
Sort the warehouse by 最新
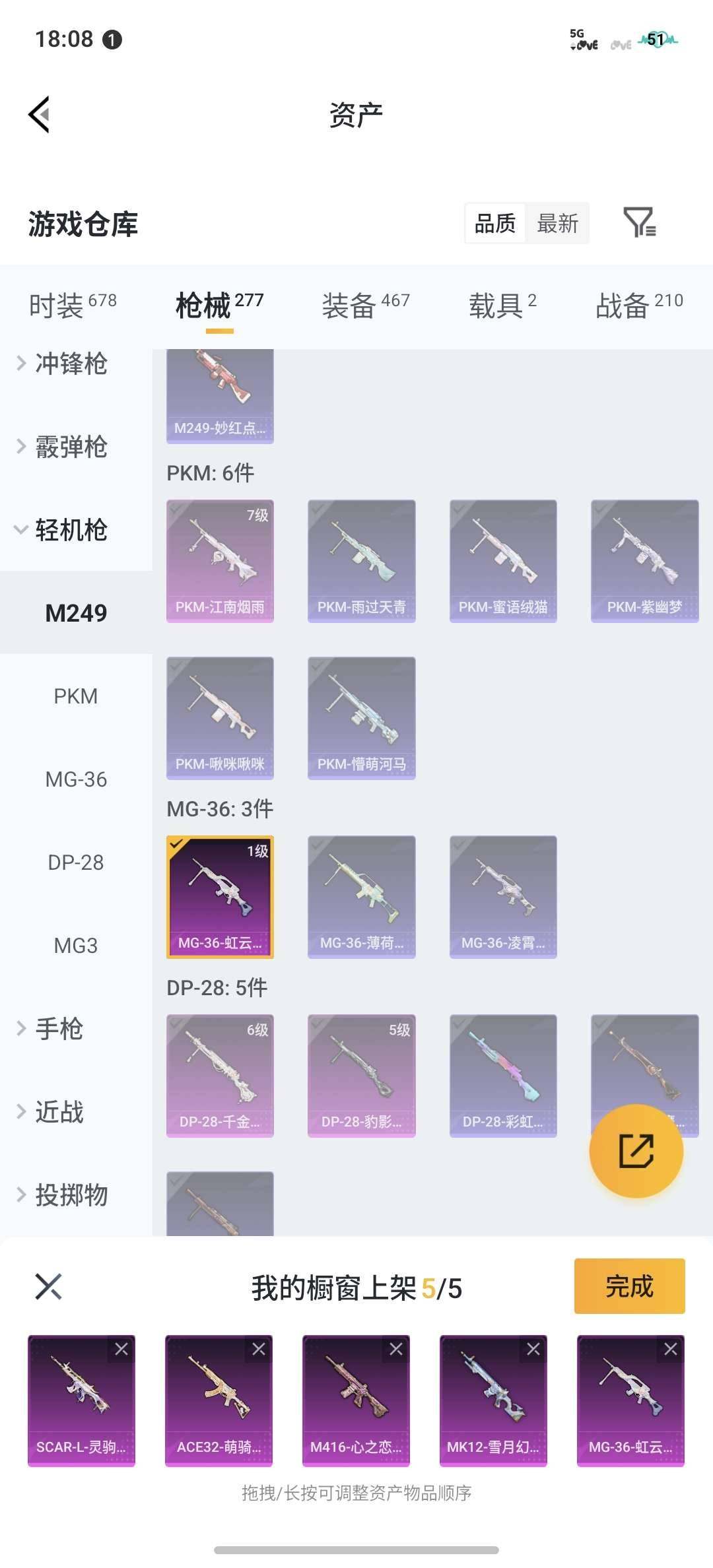click(x=557, y=224)
